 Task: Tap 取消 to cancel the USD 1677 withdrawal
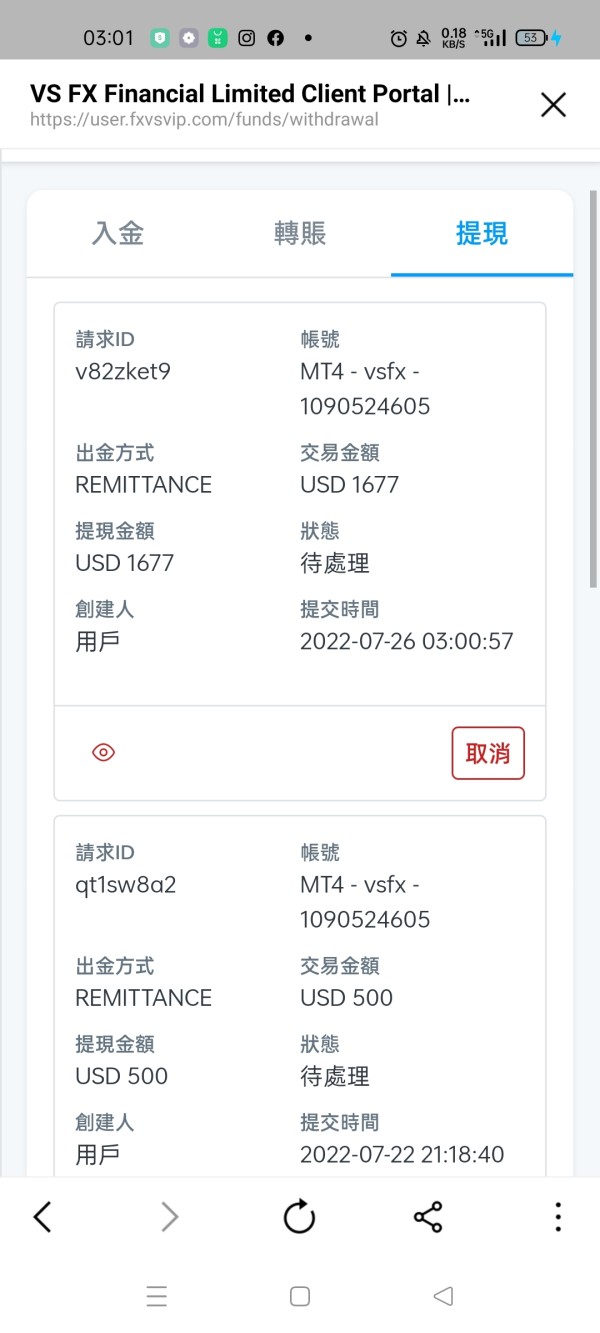coord(488,753)
